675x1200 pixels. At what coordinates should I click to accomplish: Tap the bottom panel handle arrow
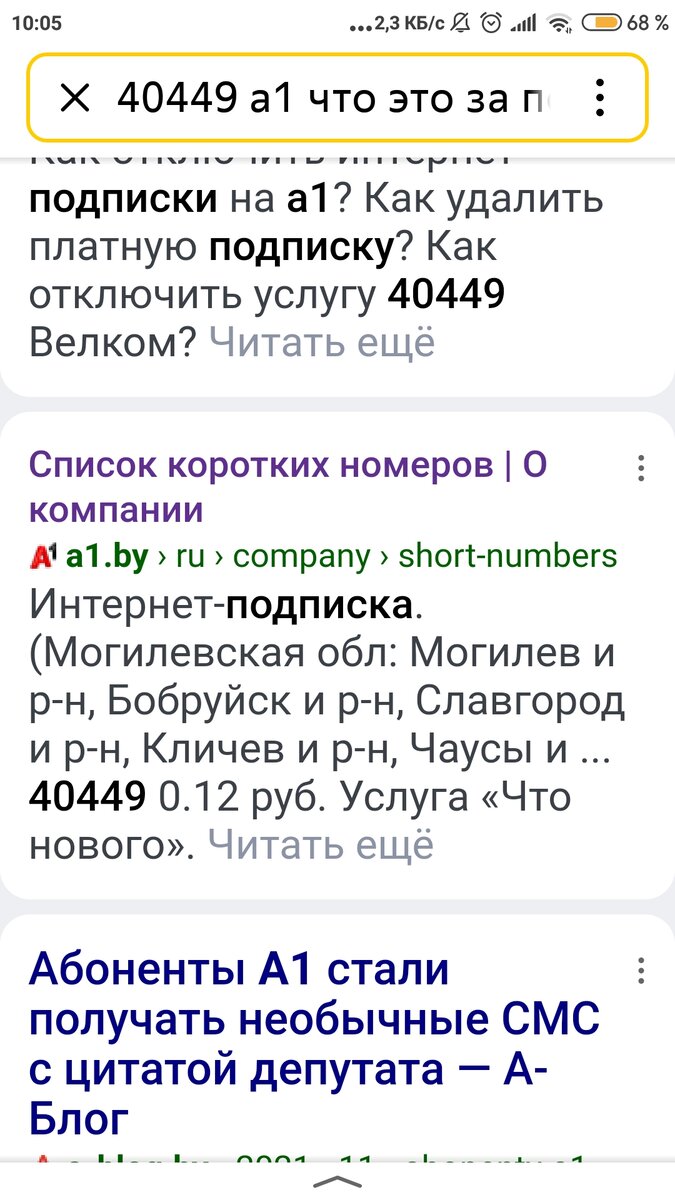point(338,1181)
